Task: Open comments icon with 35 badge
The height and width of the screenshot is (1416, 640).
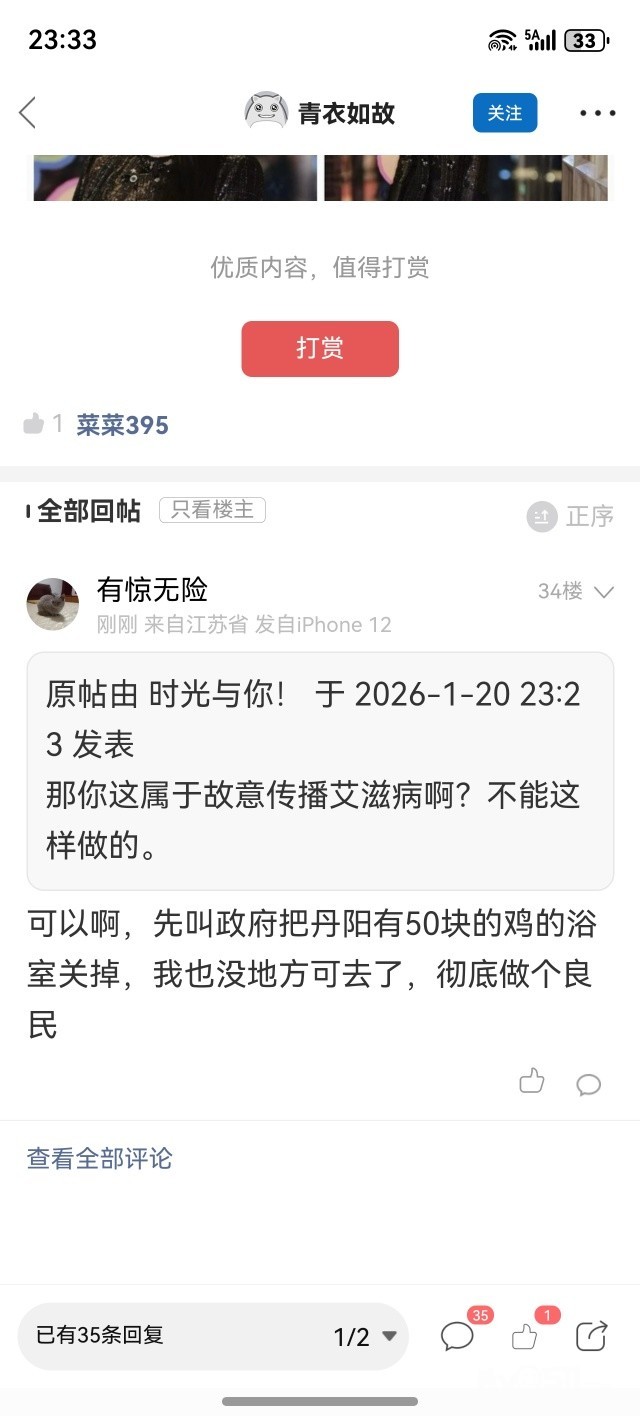Action: [x=459, y=1334]
